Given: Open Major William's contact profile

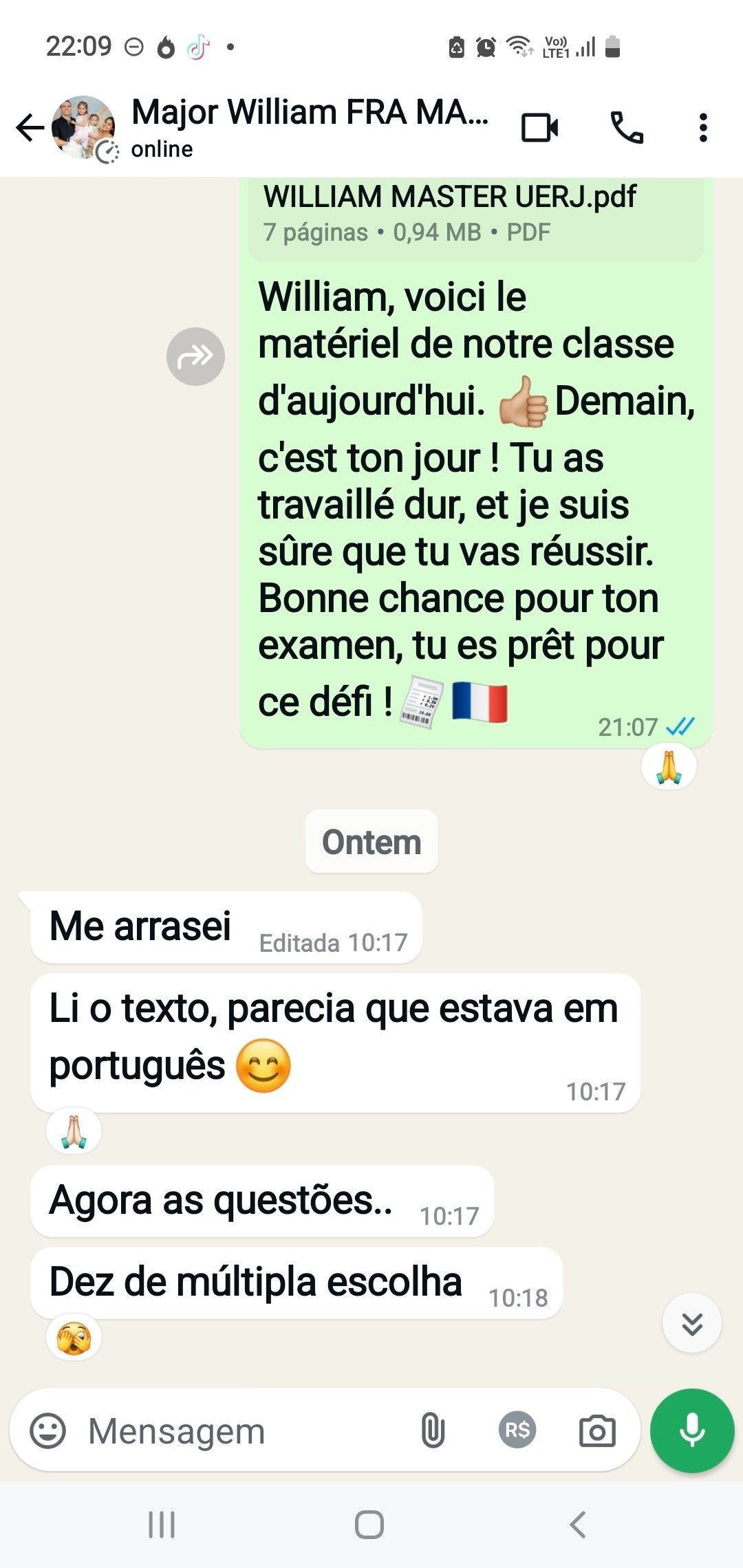Looking at the screenshot, I should (x=310, y=127).
